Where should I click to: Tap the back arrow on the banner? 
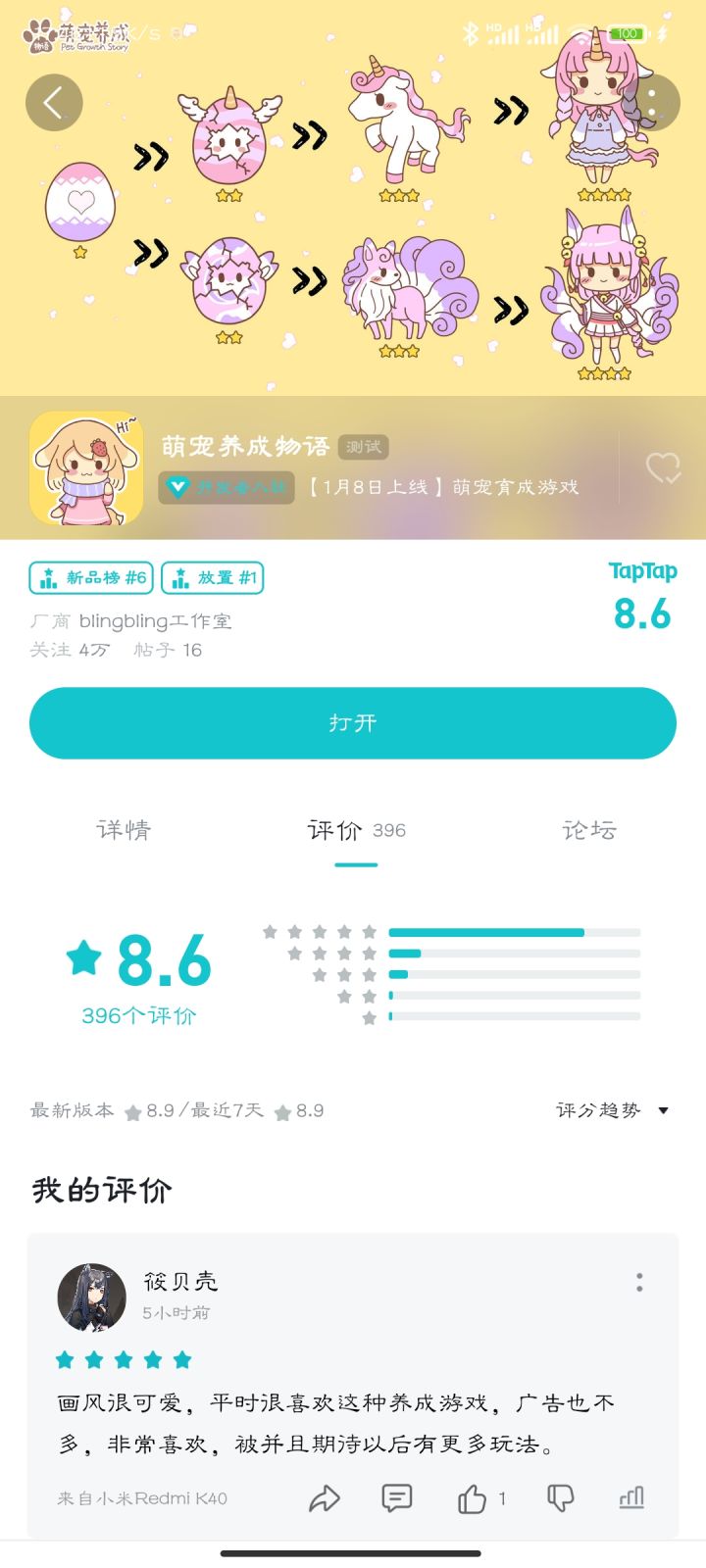tap(54, 103)
